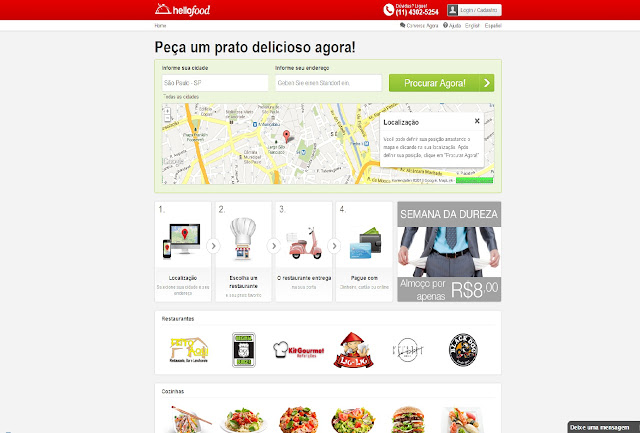Focus the address input field
This screenshot has width=640, height=433.
(x=327, y=83)
